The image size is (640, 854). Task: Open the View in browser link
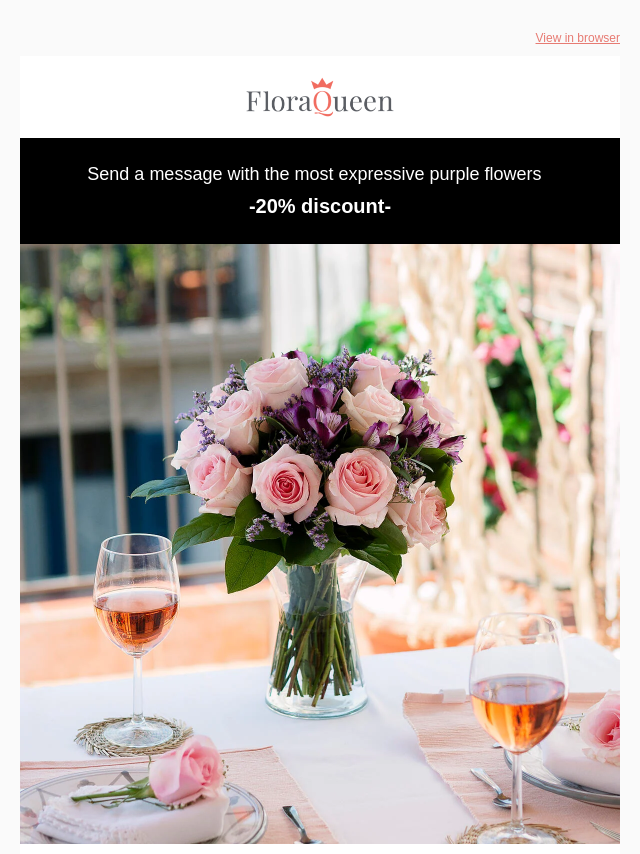tap(577, 38)
